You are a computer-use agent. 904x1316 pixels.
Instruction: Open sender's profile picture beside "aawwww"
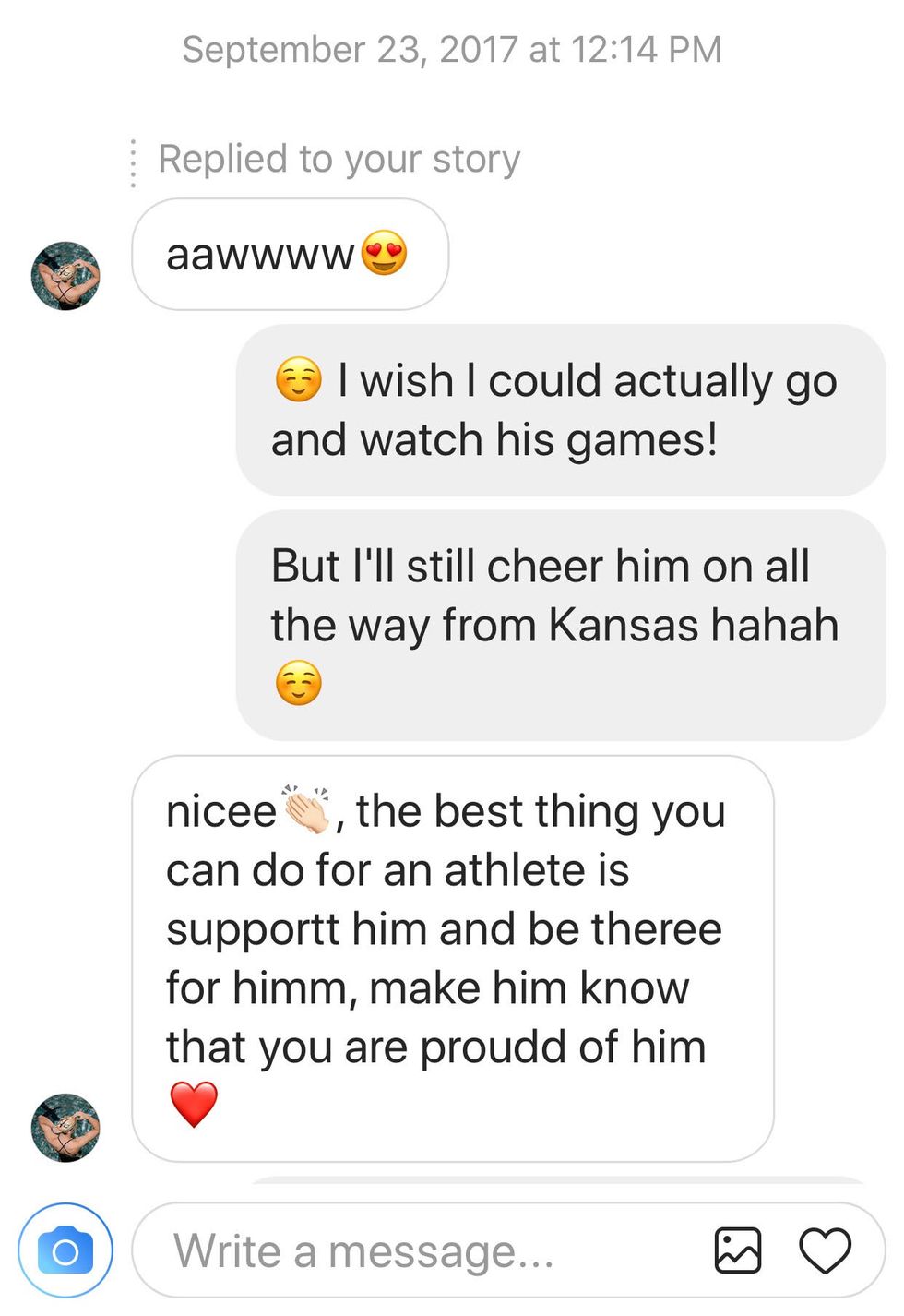click(65, 276)
